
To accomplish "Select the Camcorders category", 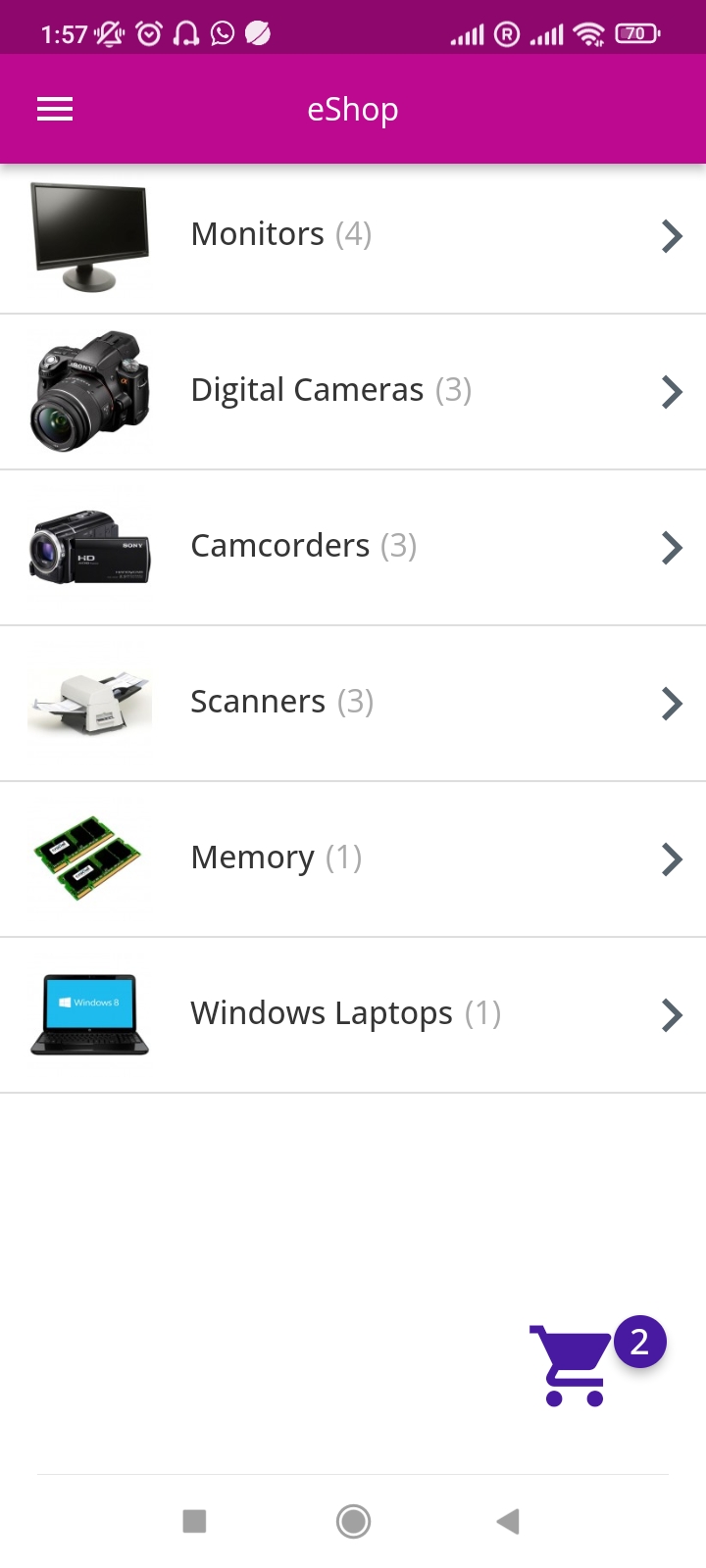I will click(353, 547).
